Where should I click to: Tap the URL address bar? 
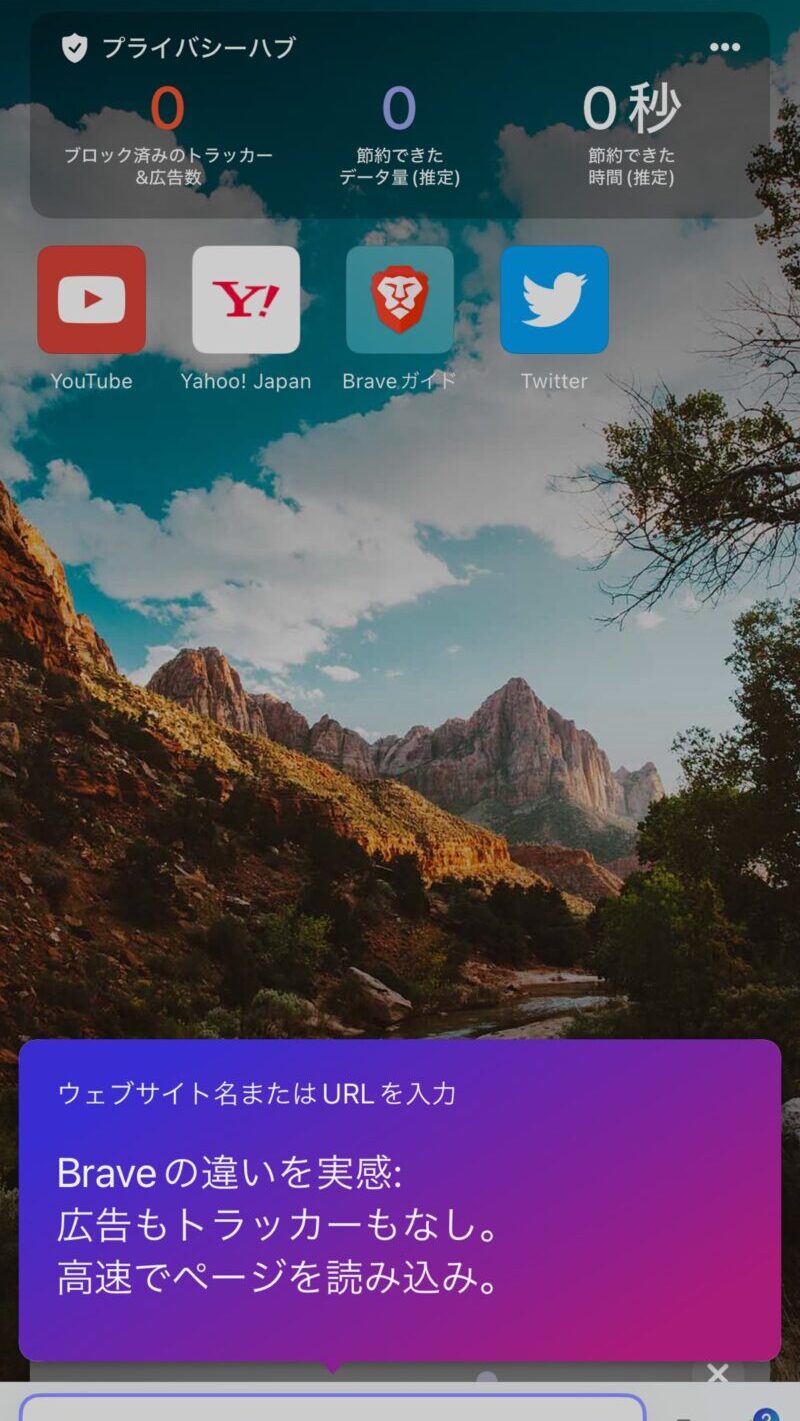pyautogui.click(x=332, y=1408)
